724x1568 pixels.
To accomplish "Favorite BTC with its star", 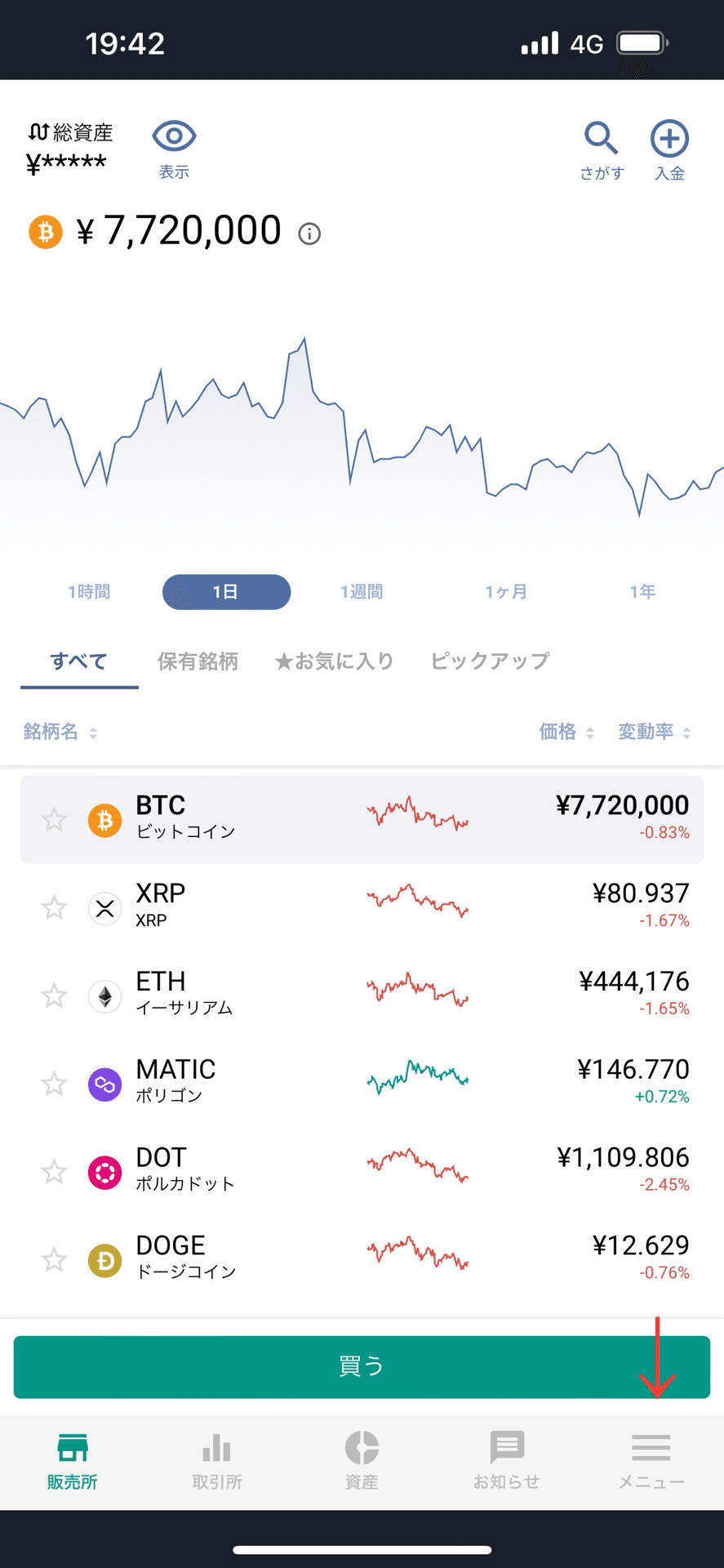I will [55, 819].
